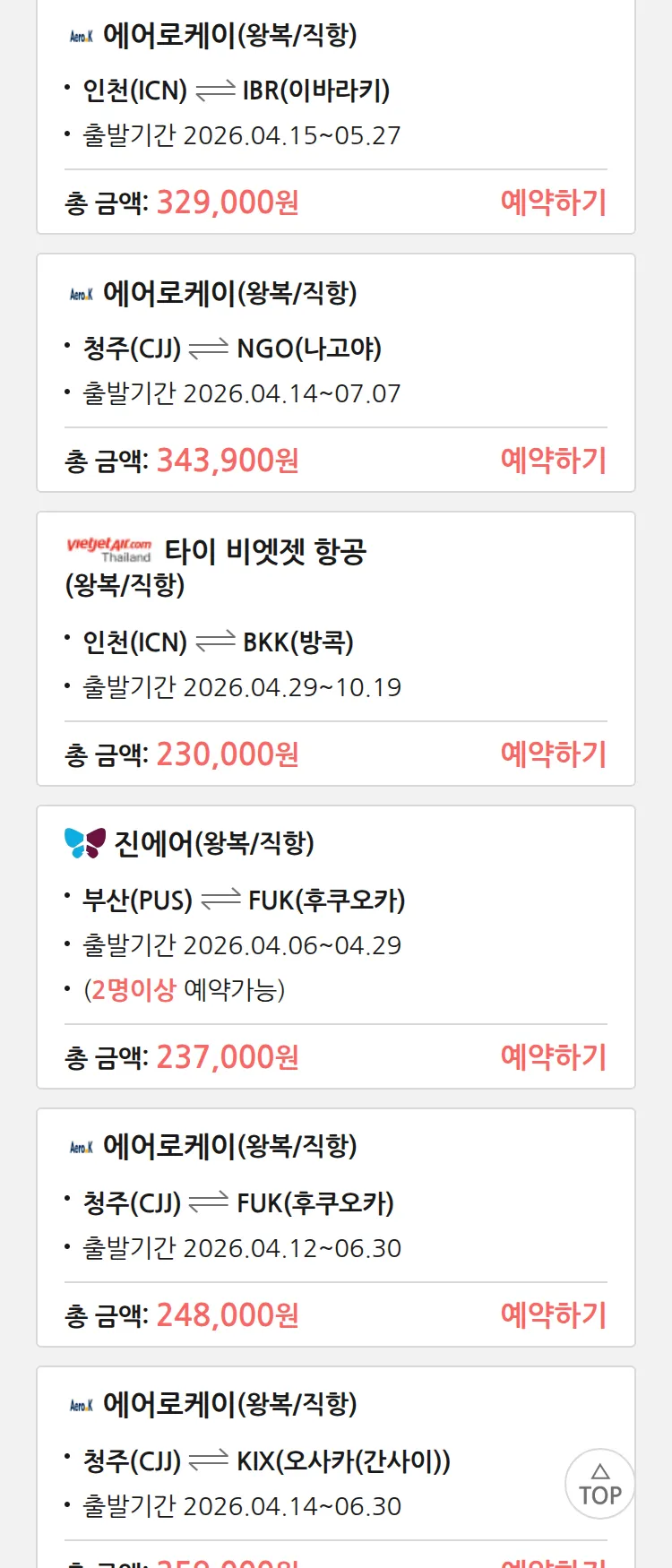The height and width of the screenshot is (1568, 672).
Task: Book the 청주-후쿠오카 248,000원 flight
Action: (x=553, y=1315)
